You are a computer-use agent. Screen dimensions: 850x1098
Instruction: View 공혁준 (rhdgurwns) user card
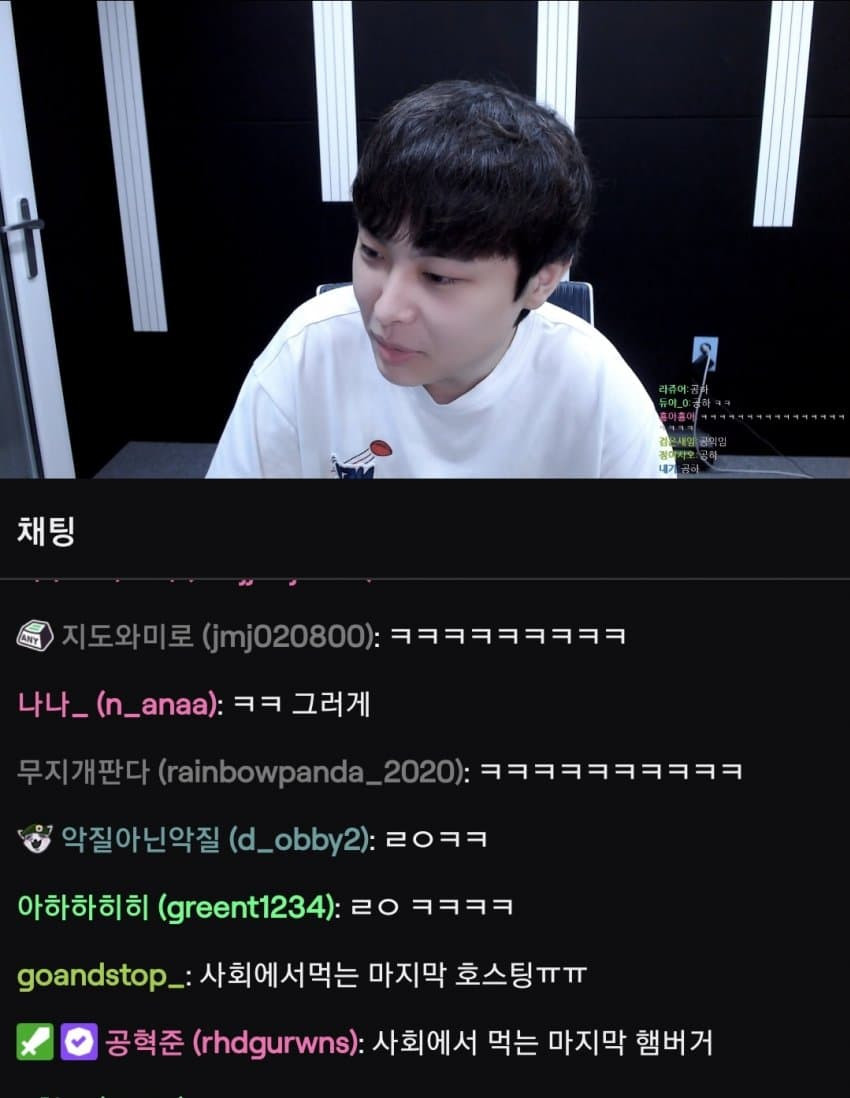pyautogui.click(x=230, y=1044)
